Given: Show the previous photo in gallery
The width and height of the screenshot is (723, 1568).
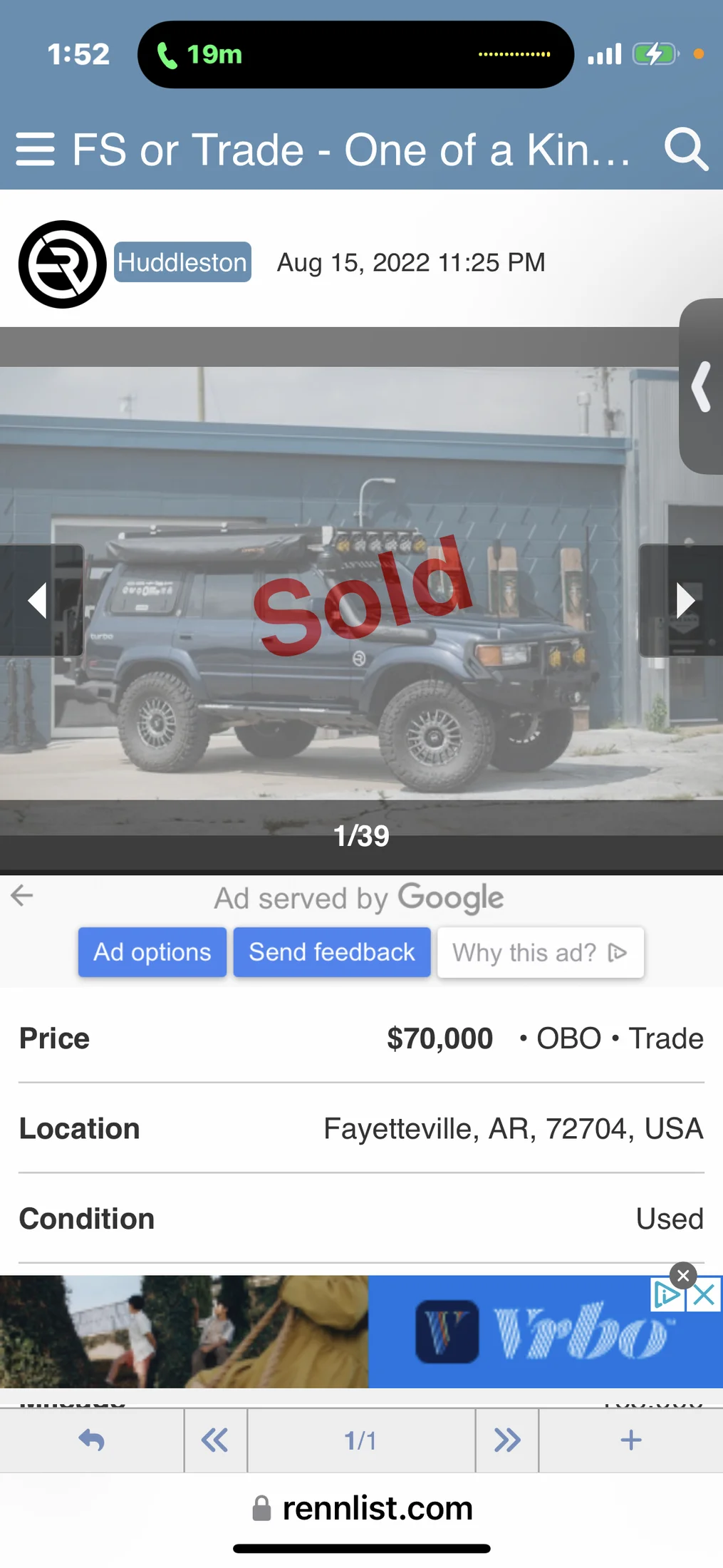Looking at the screenshot, I should (40, 600).
